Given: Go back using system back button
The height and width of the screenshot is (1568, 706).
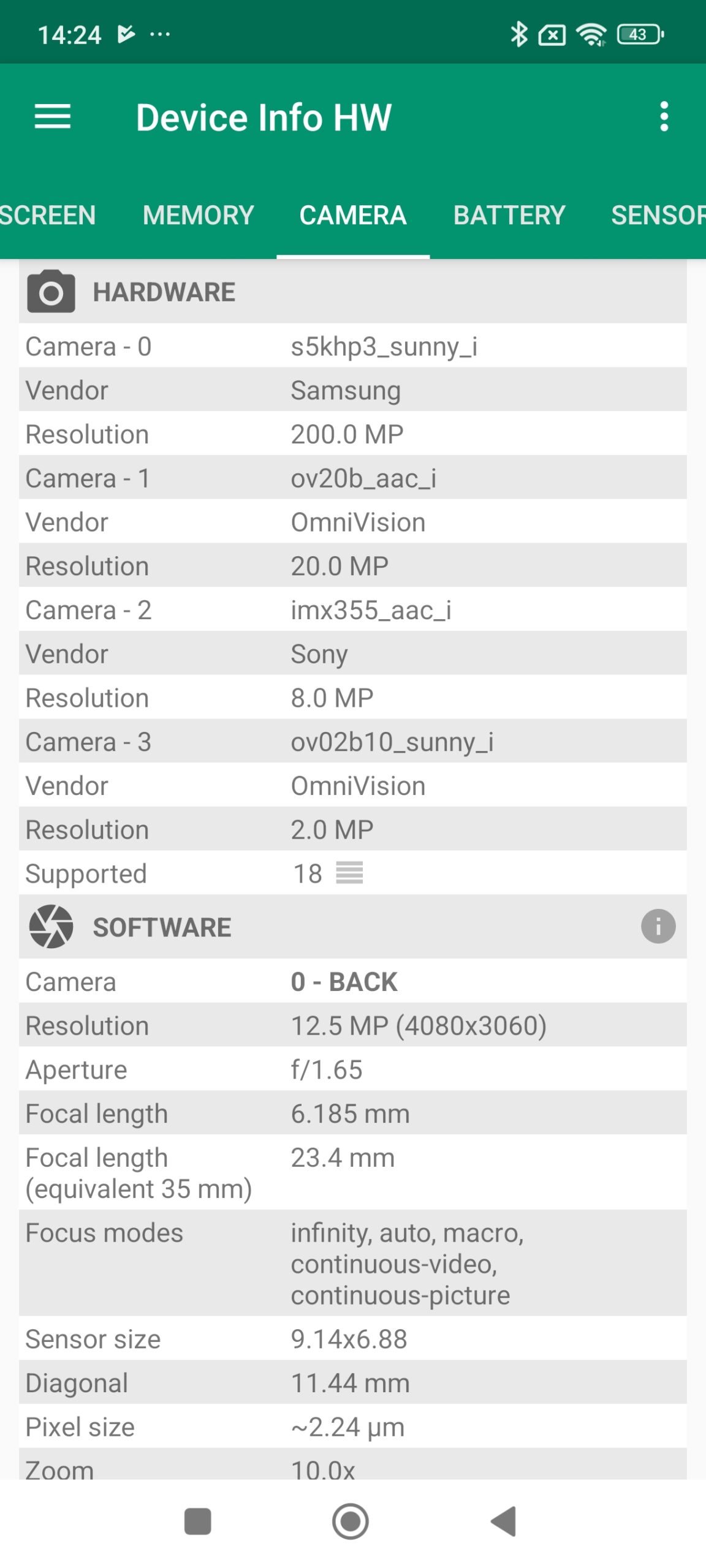Looking at the screenshot, I should click(x=504, y=1521).
